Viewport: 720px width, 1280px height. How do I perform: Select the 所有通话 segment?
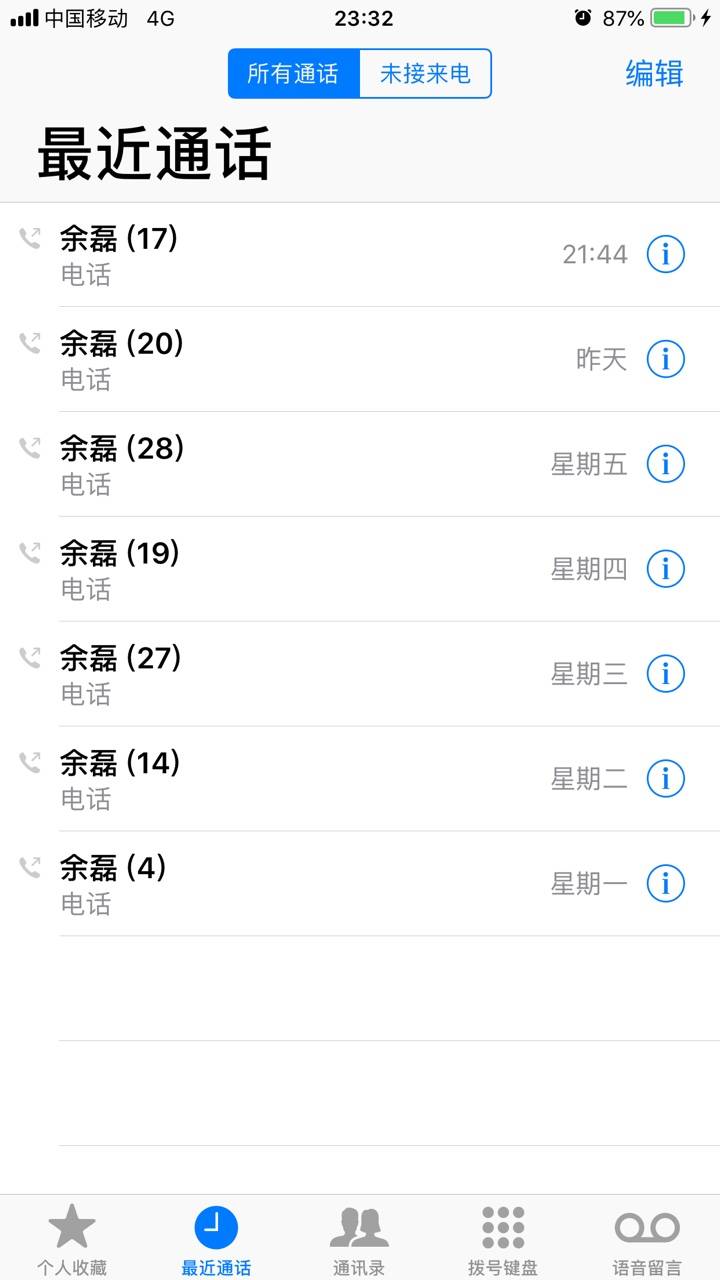(x=294, y=73)
